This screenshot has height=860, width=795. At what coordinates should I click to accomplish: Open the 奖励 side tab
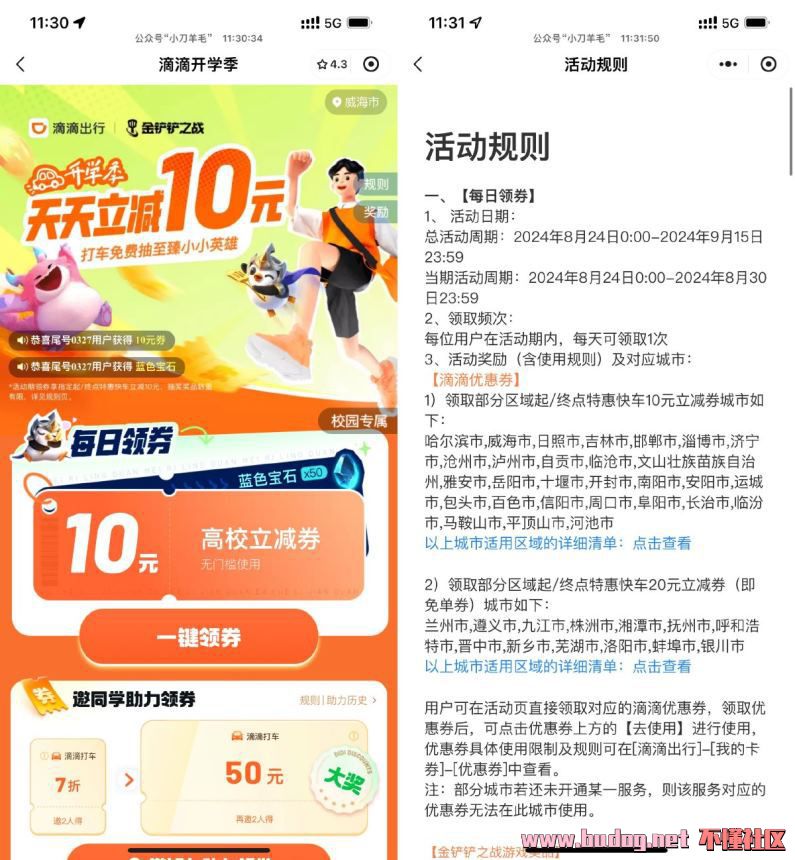375,212
